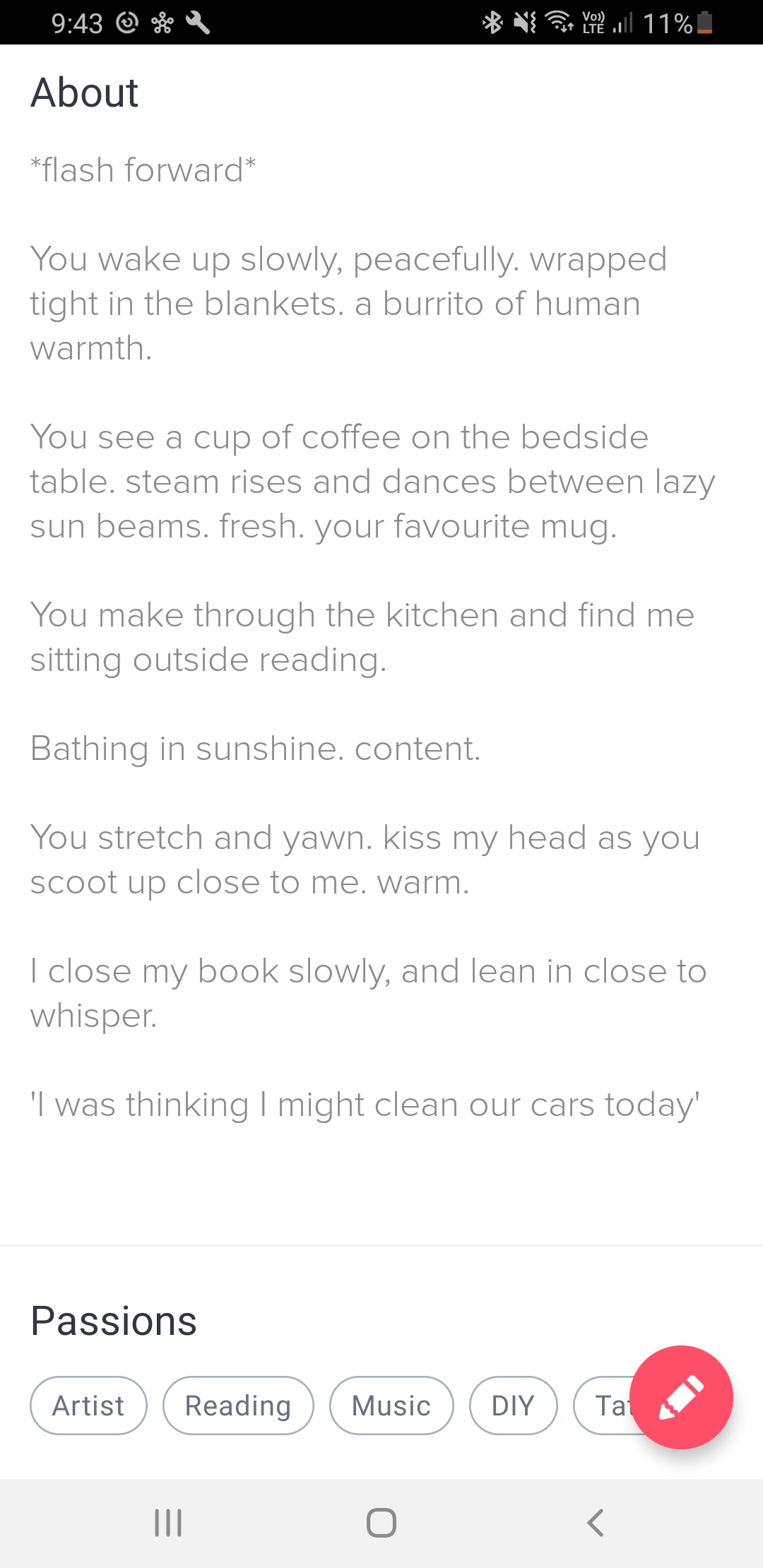Select the Reading passion chip

[238, 1406]
